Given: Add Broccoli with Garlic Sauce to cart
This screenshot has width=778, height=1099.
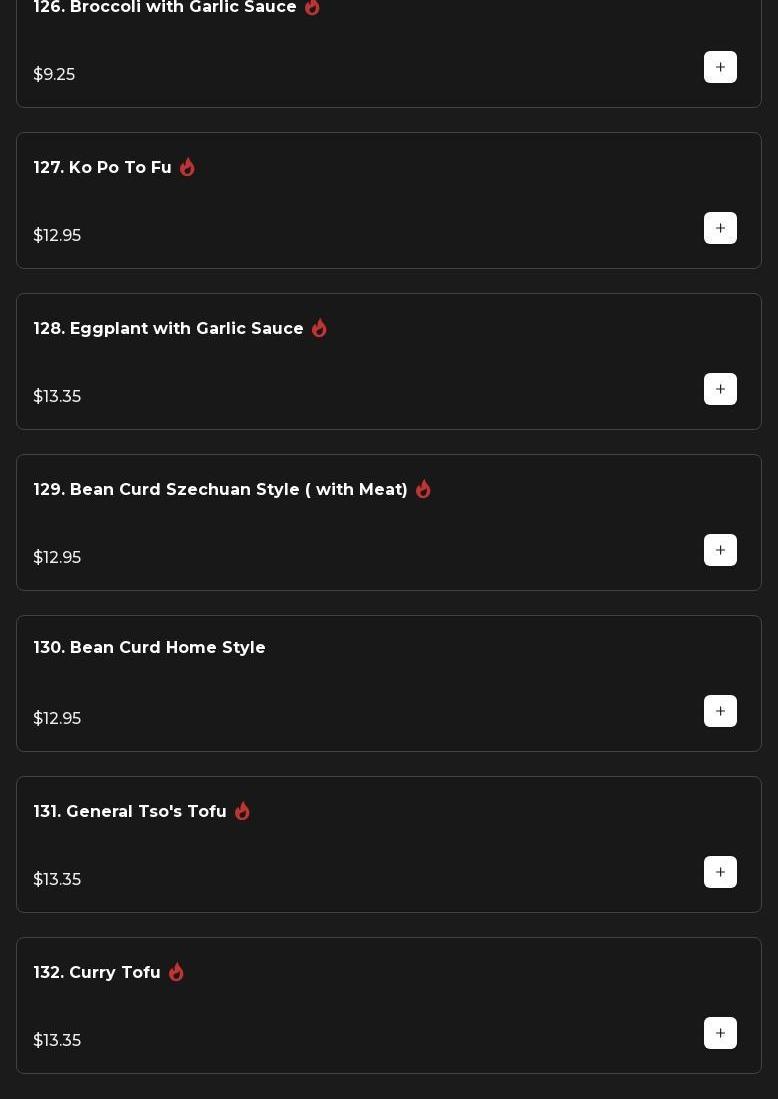Looking at the screenshot, I should point(720,67).
